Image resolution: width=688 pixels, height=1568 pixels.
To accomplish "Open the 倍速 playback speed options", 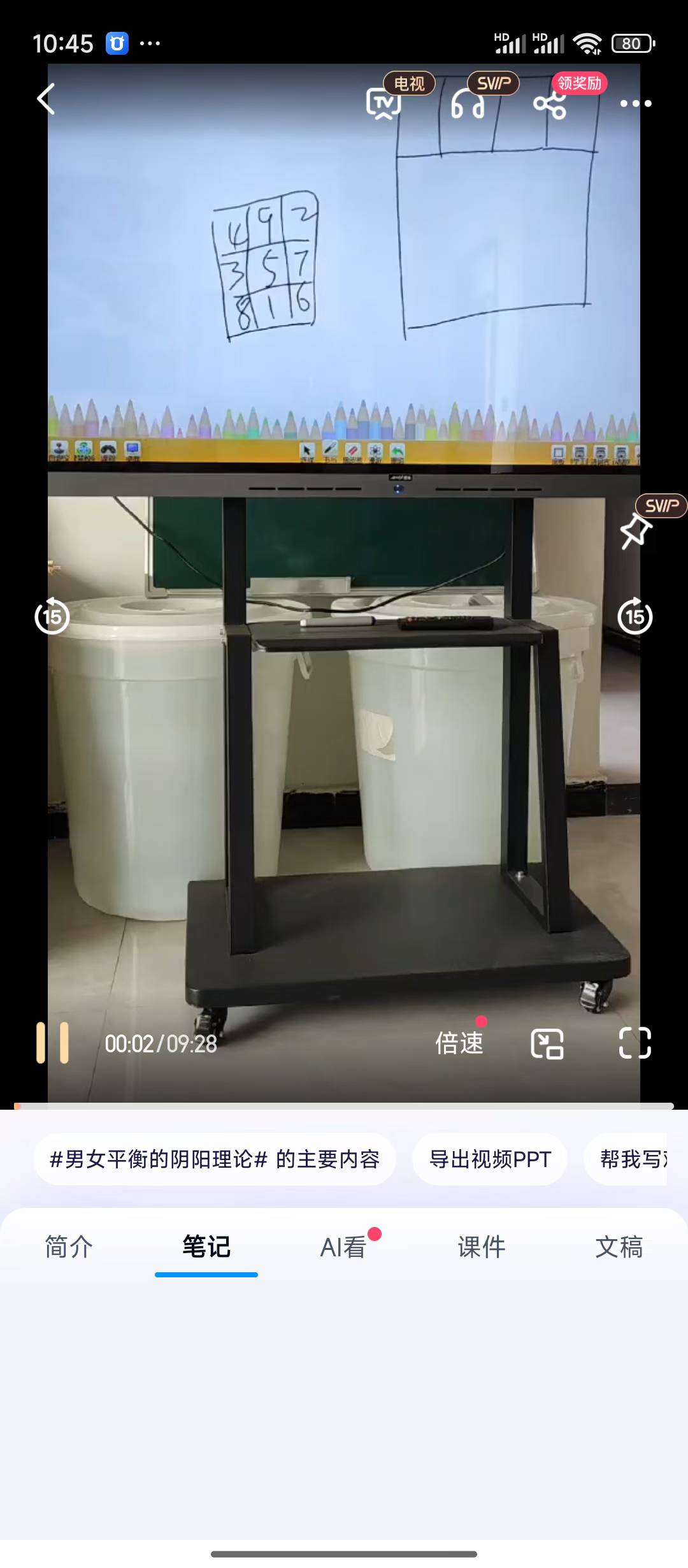I will (x=459, y=1043).
